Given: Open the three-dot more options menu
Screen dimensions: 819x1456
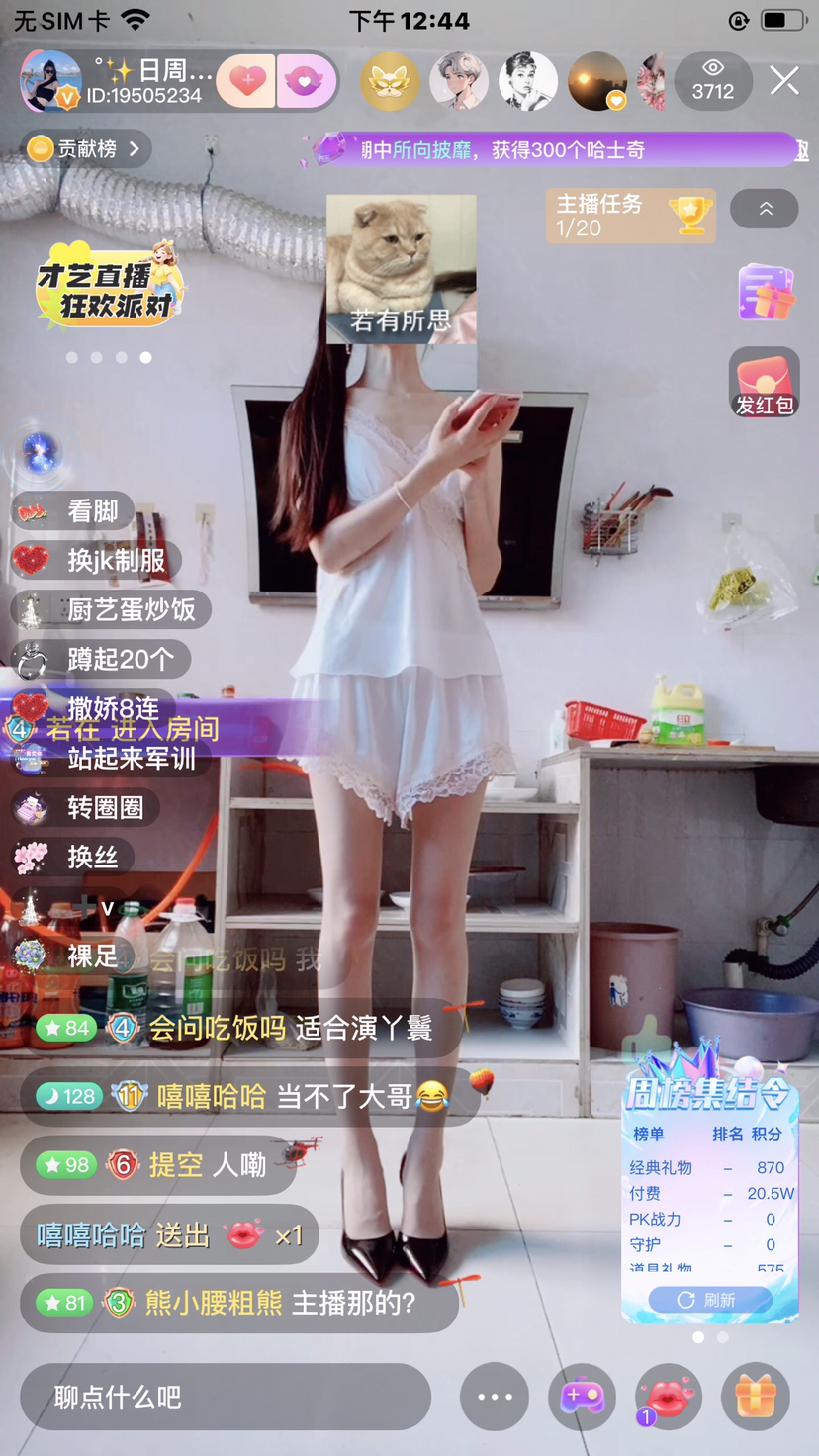Looking at the screenshot, I should click(495, 1397).
